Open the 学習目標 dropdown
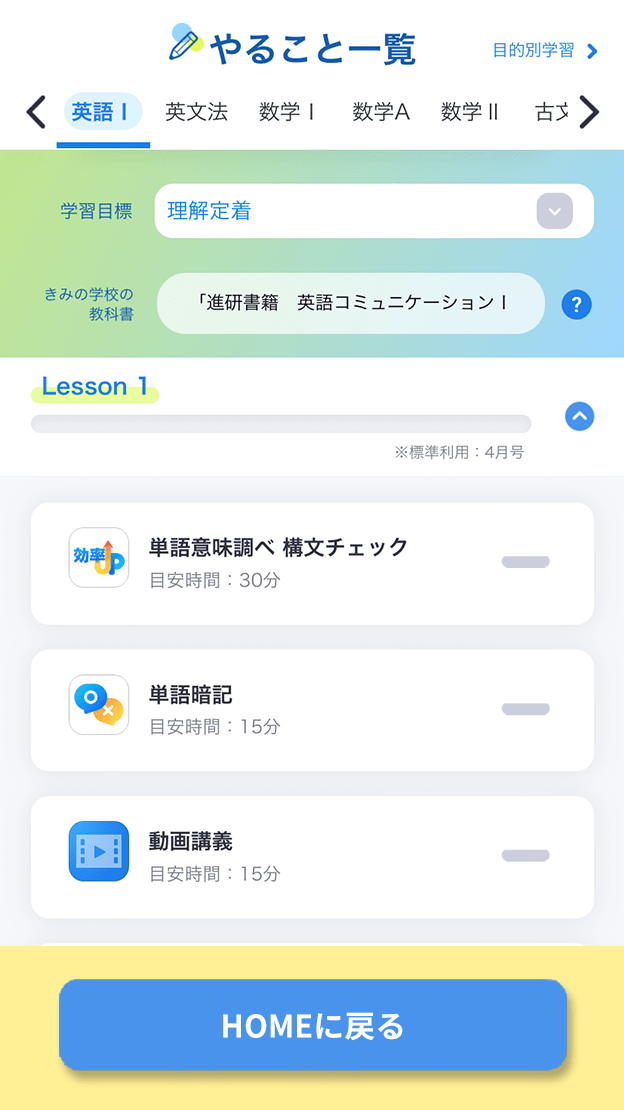Image resolution: width=624 pixels, height=1110 pixels. [374, 211]
